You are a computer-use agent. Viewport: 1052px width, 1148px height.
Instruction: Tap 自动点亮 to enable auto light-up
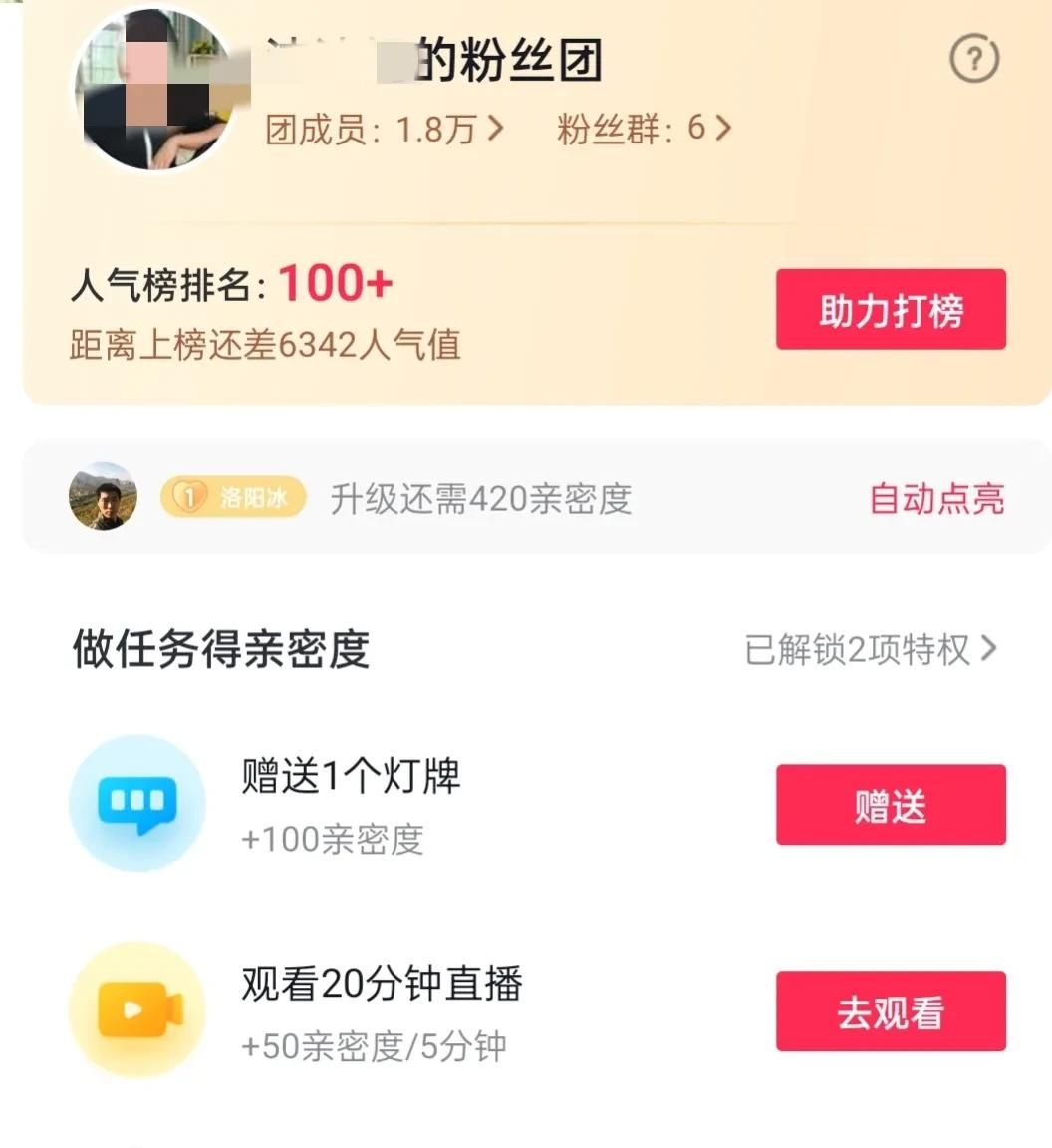pos(936,498)
